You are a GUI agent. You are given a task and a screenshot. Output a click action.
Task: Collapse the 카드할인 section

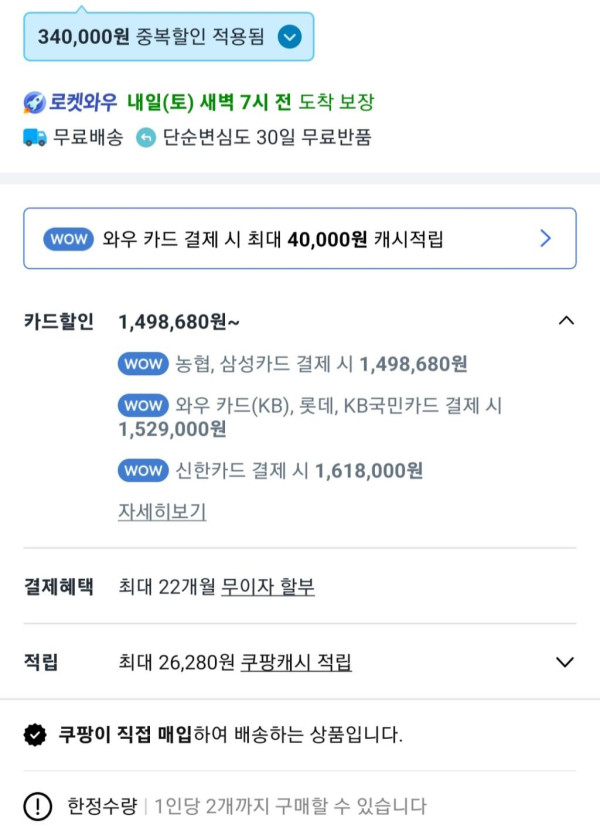click(565, 321)
